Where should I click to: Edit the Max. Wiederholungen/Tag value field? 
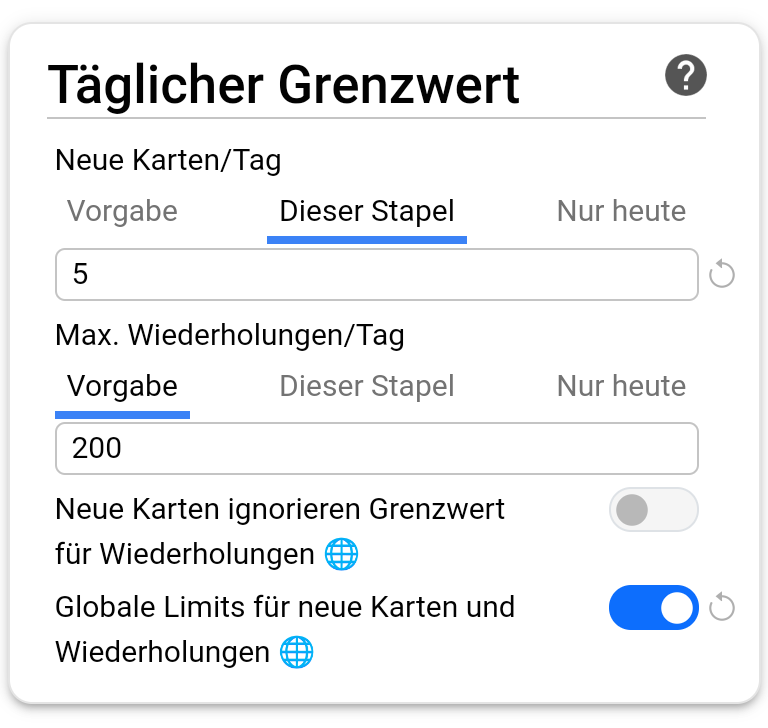[376, 448]
